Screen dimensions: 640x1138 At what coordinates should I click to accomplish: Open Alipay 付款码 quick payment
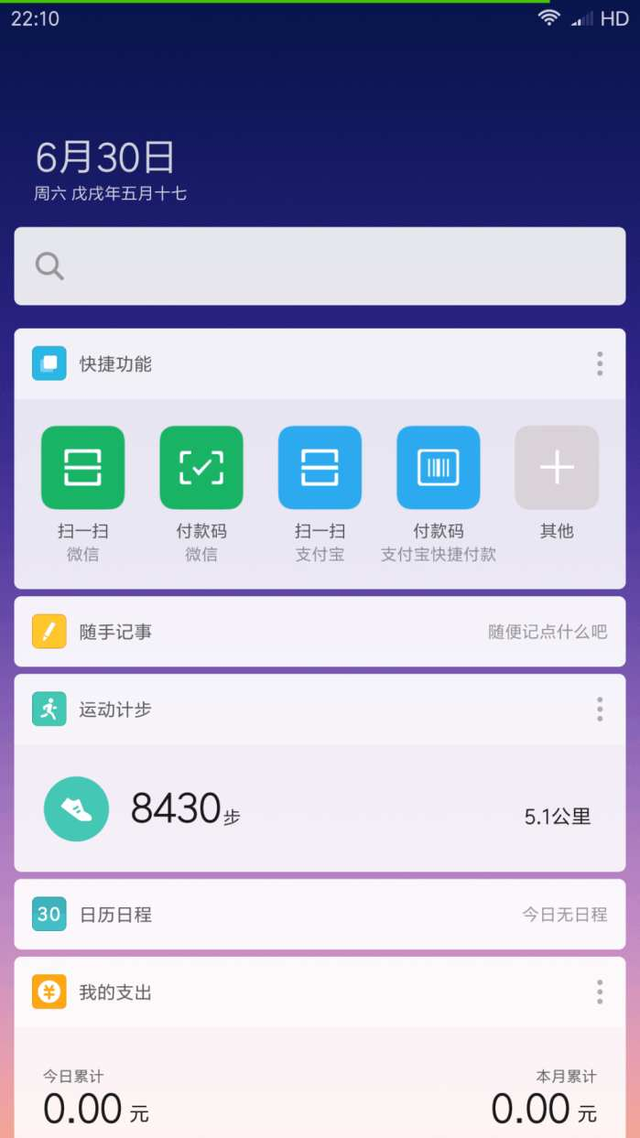click(x=438, y=468)
